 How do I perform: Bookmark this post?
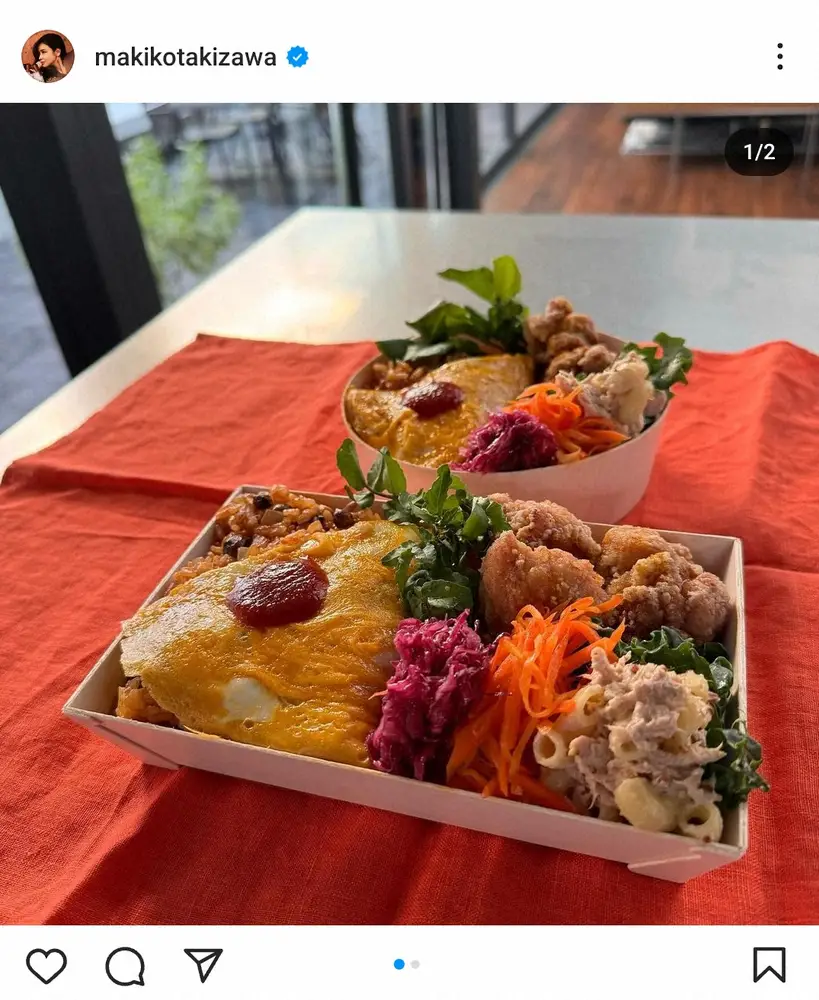769,965
